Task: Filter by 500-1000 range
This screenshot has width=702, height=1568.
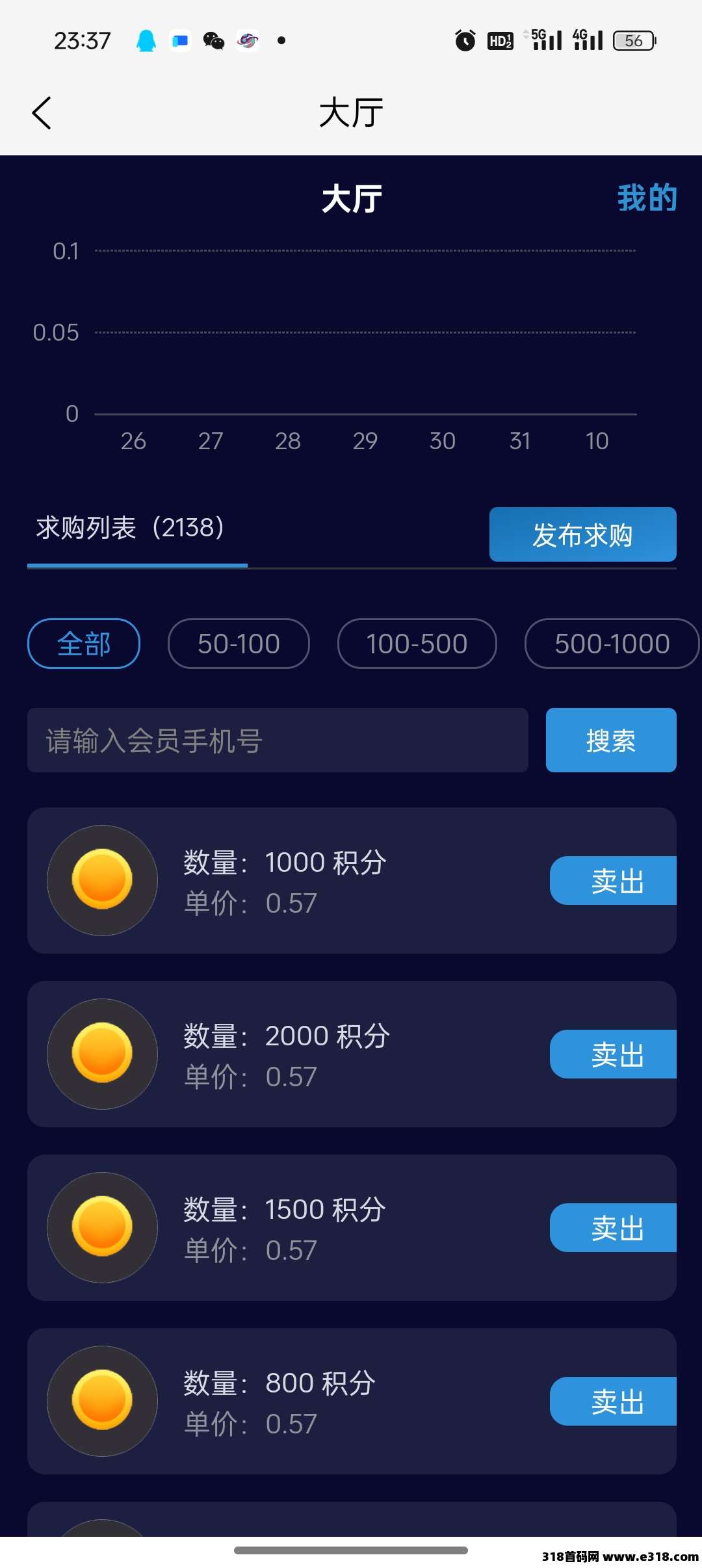Action: 612,644
